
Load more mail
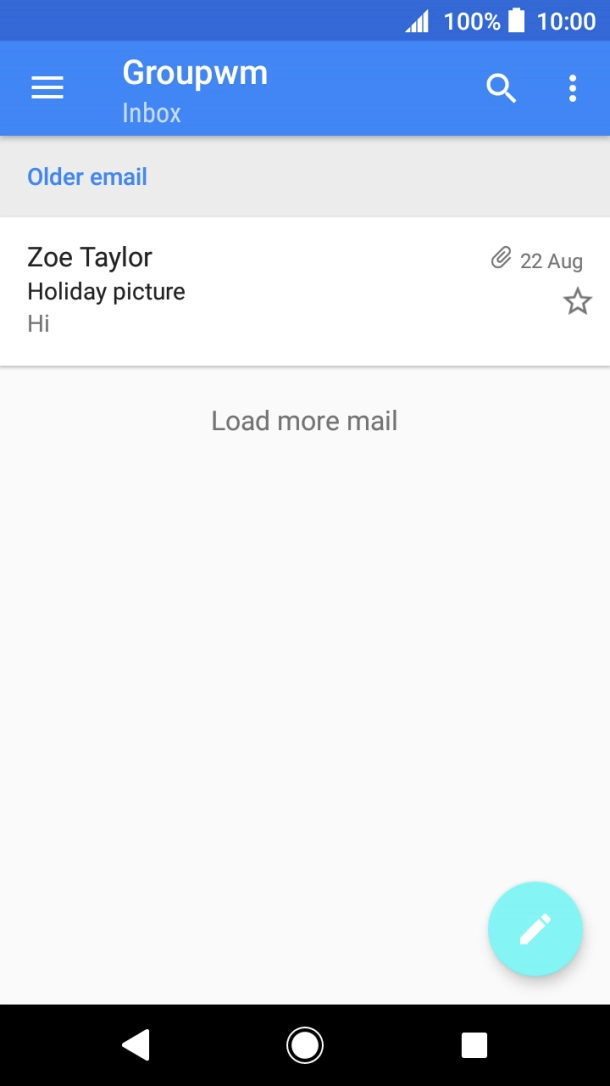pyautogui.click(x=304, y=421)
